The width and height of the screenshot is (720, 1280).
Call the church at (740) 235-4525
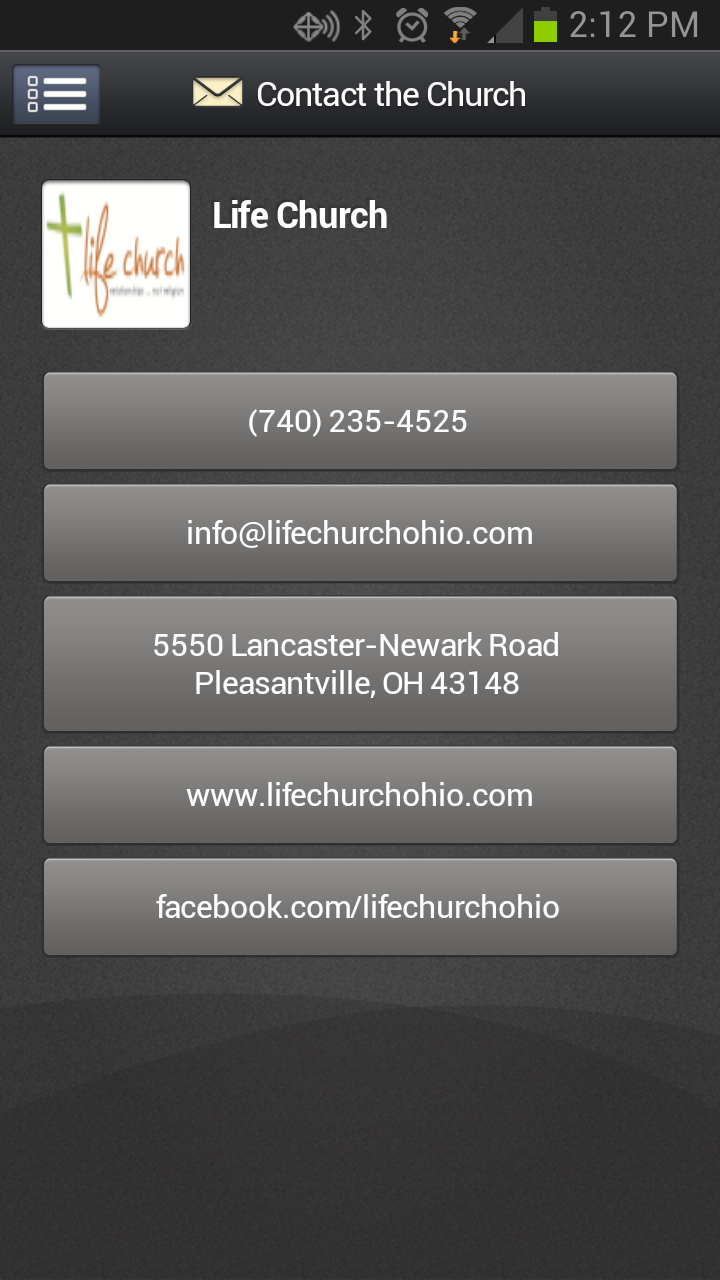(360, 421)
